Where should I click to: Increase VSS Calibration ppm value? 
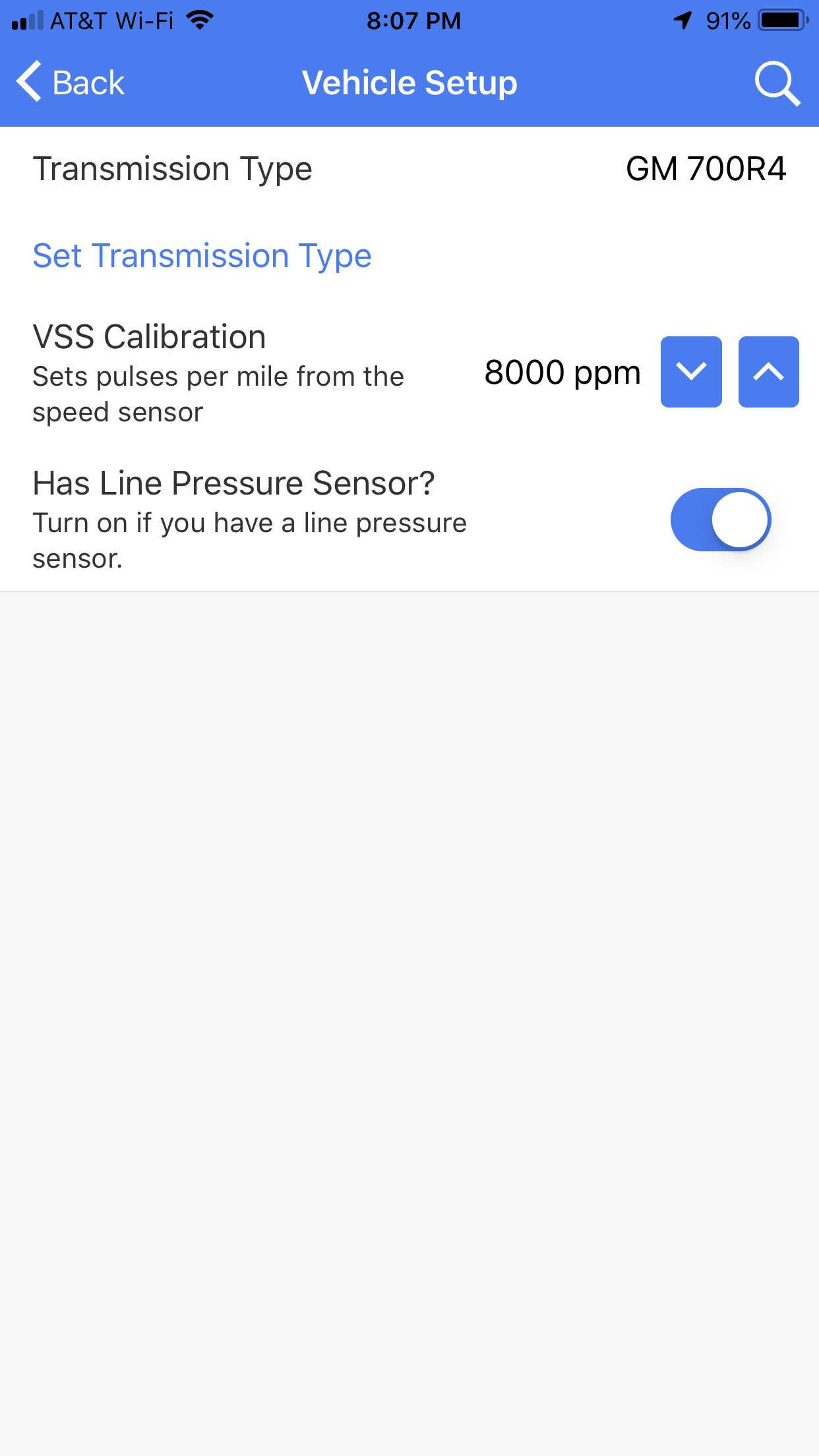(768, 372)
